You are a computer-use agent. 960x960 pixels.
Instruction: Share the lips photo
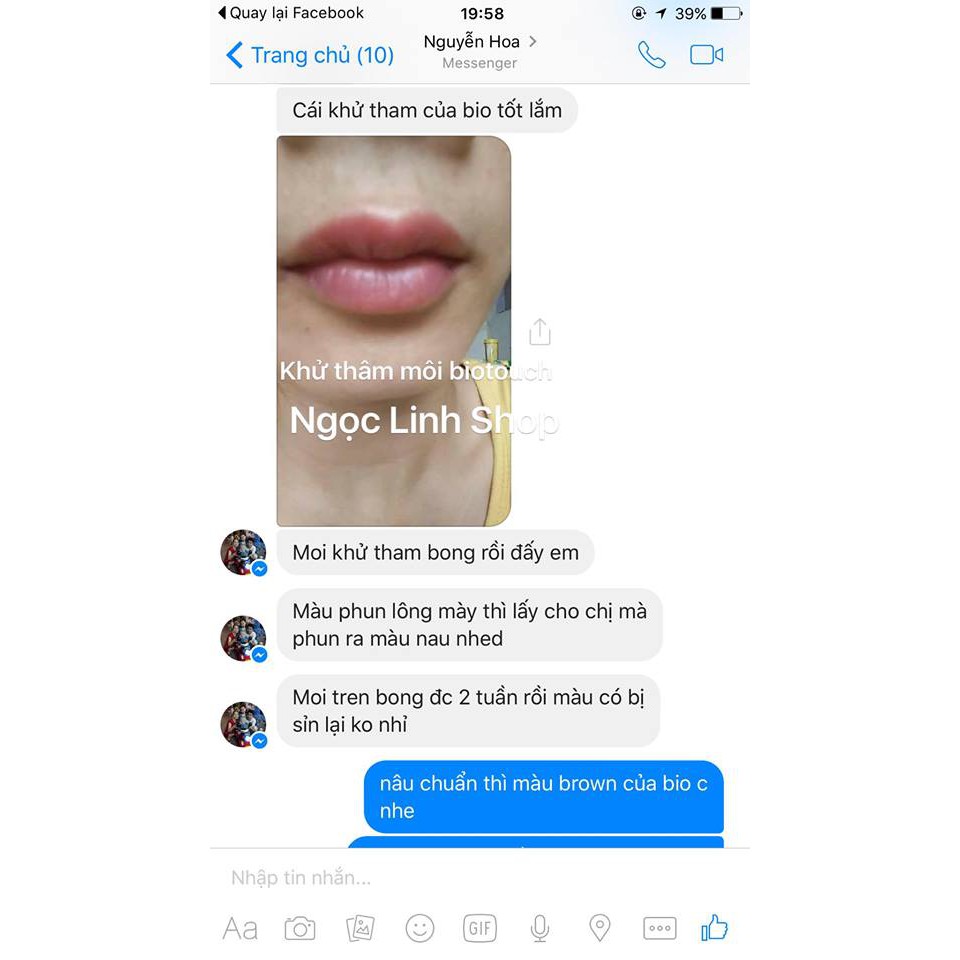click(x=539, y=332)
